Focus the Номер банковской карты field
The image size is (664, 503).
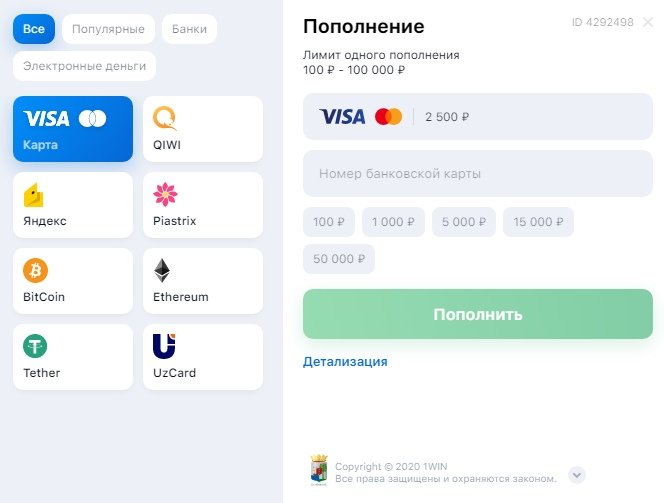pyautogui.click(x=477, y=173)
